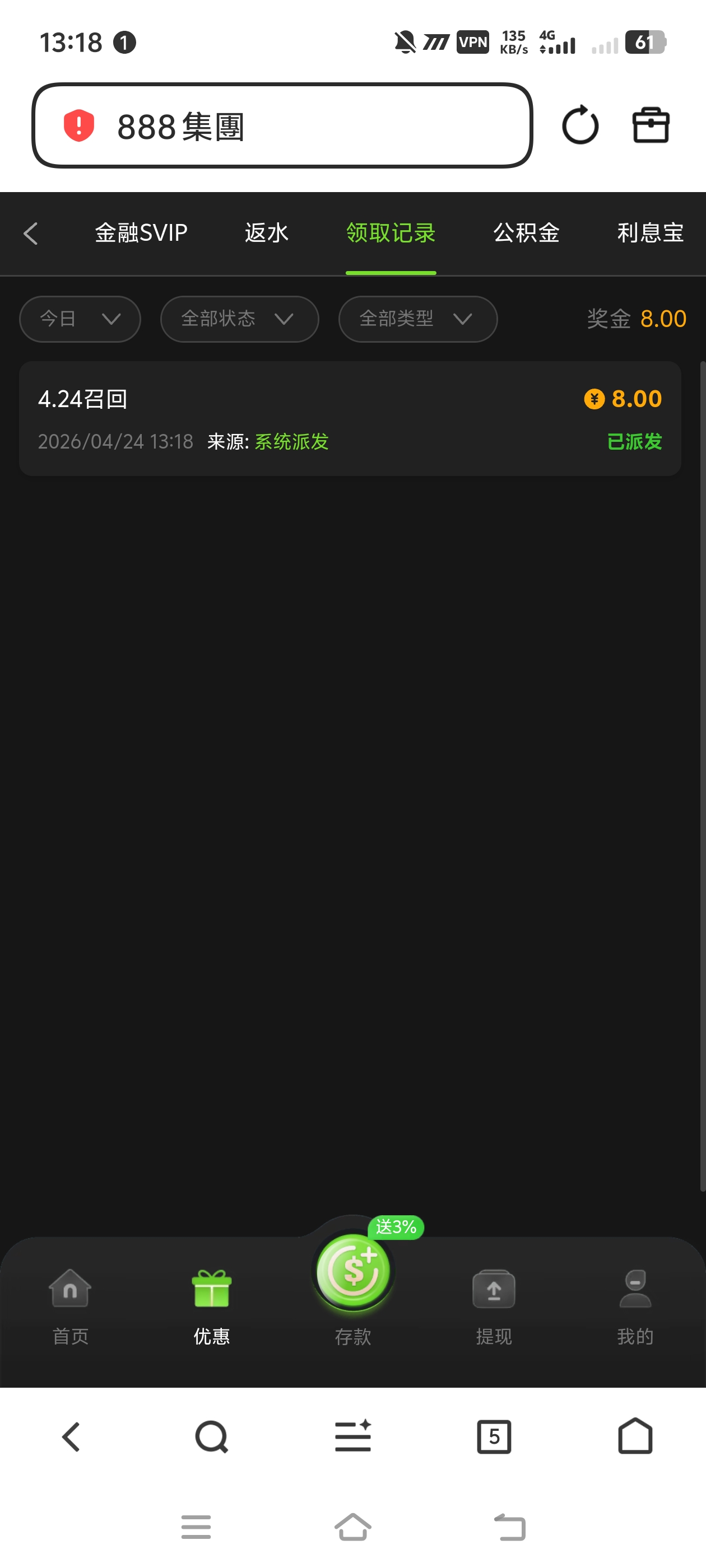This screenshot has width=706, height=1568.
Task: Open the 我的 profile icon
Action: tap(635, 1287)
